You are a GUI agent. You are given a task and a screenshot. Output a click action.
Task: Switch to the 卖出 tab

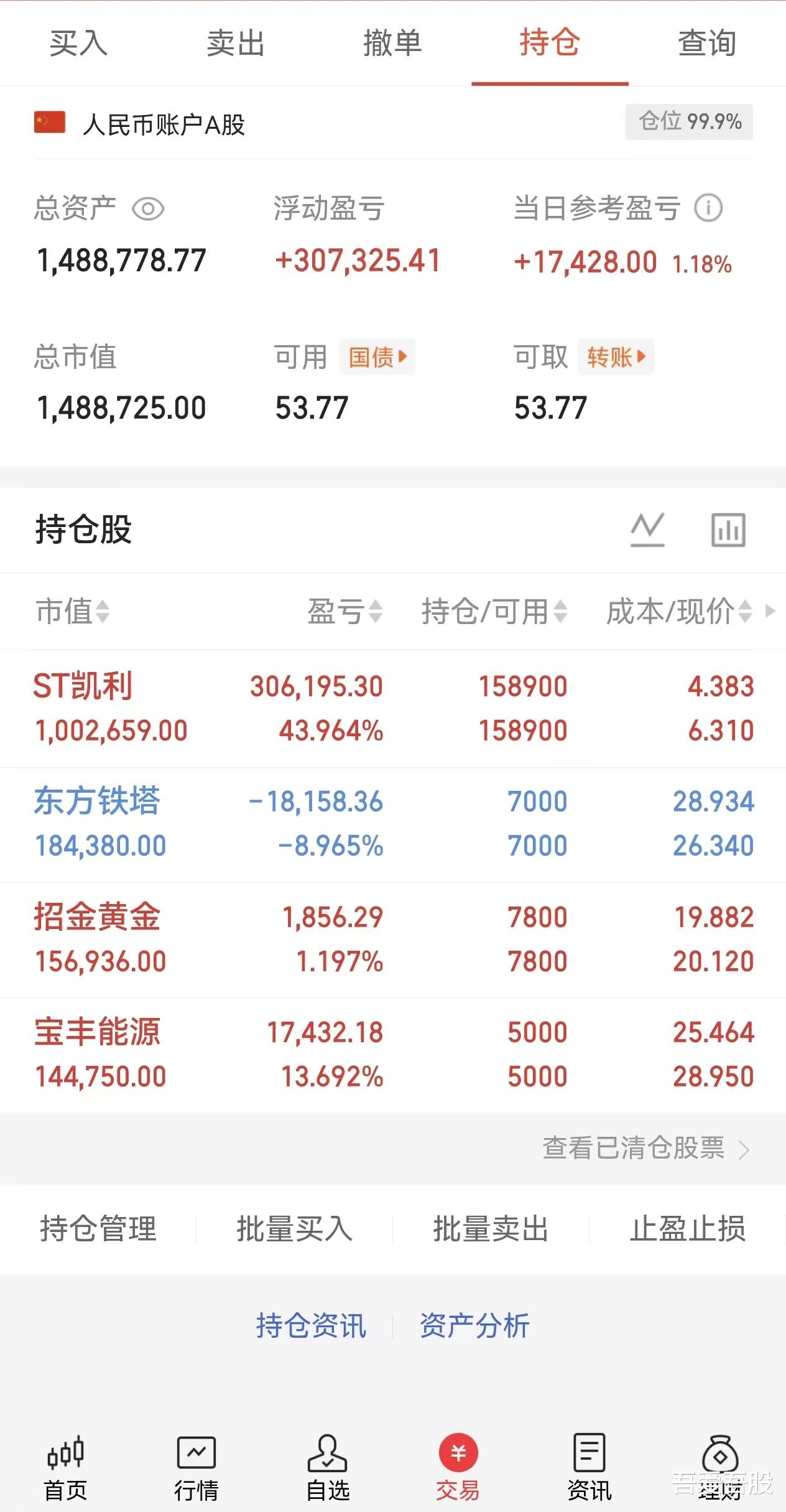tap(236, 44)
